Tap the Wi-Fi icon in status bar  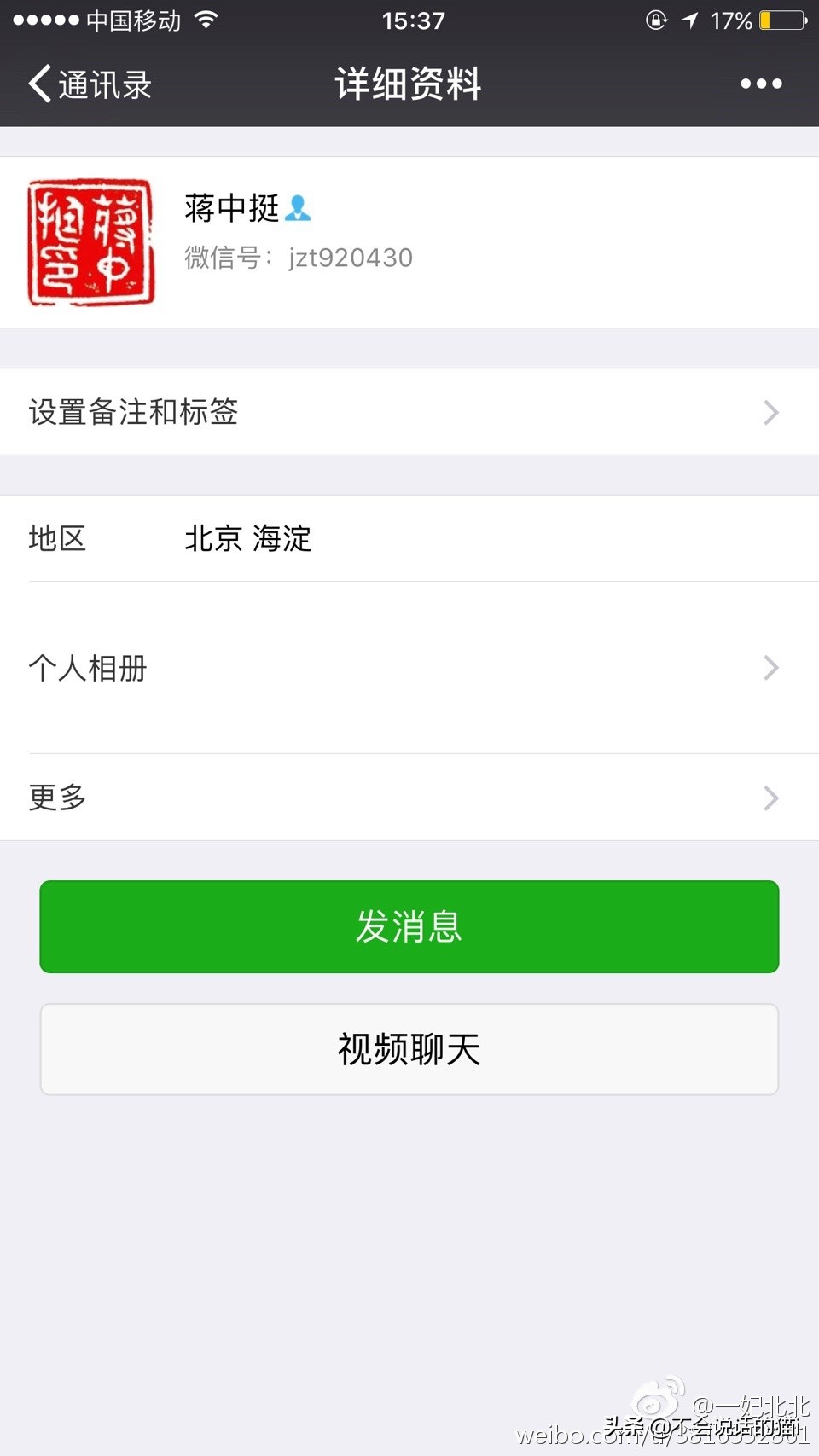tap(204, 19)
